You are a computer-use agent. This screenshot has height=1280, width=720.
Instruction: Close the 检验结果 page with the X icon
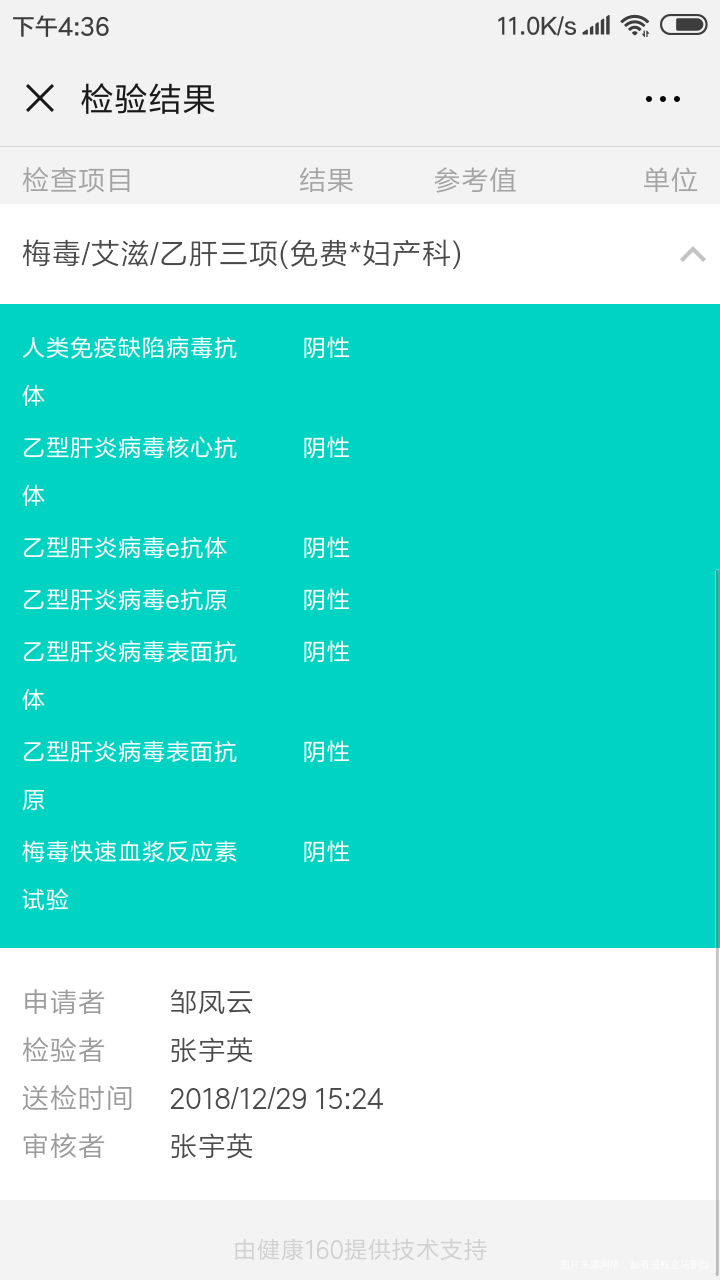[38, 98]
